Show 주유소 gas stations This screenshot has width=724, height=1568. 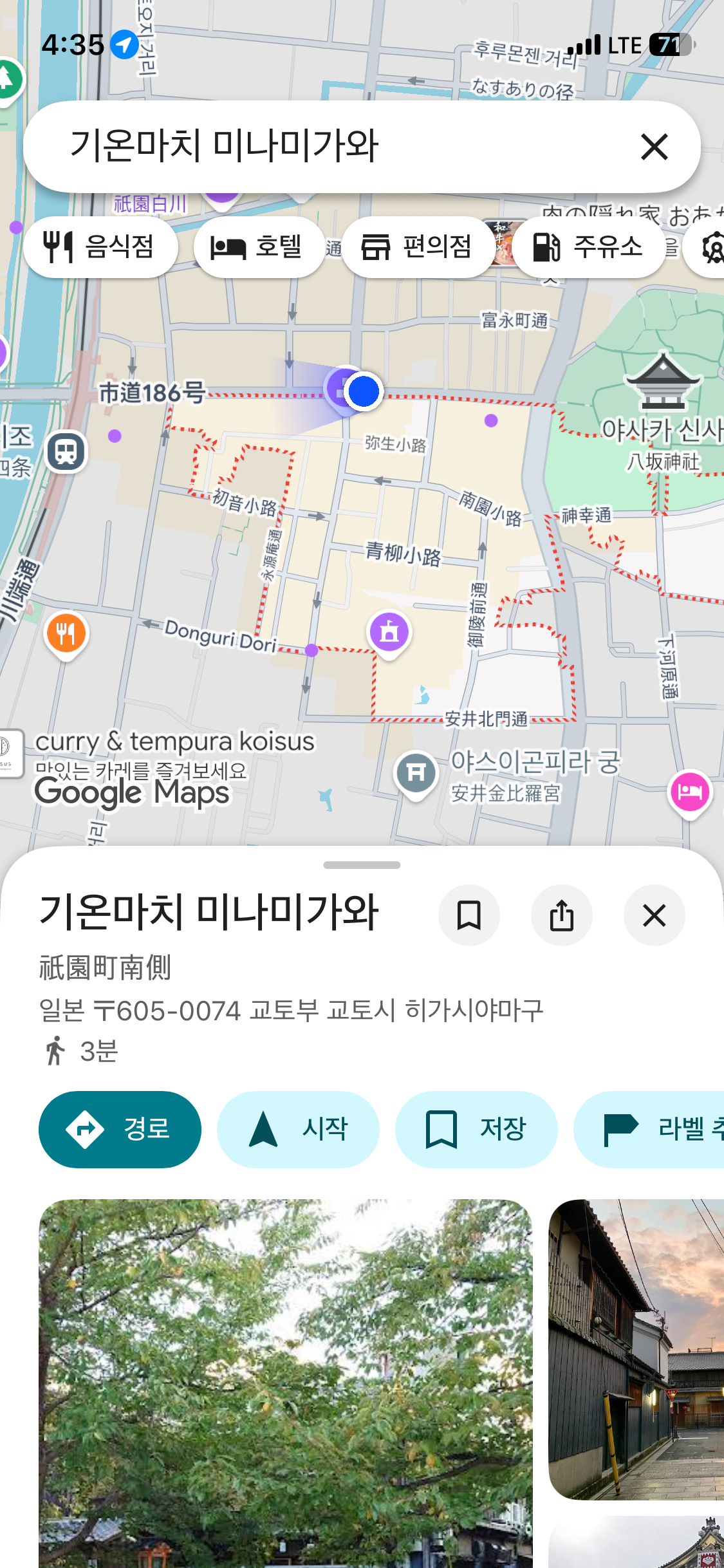[x=588, y=247]
